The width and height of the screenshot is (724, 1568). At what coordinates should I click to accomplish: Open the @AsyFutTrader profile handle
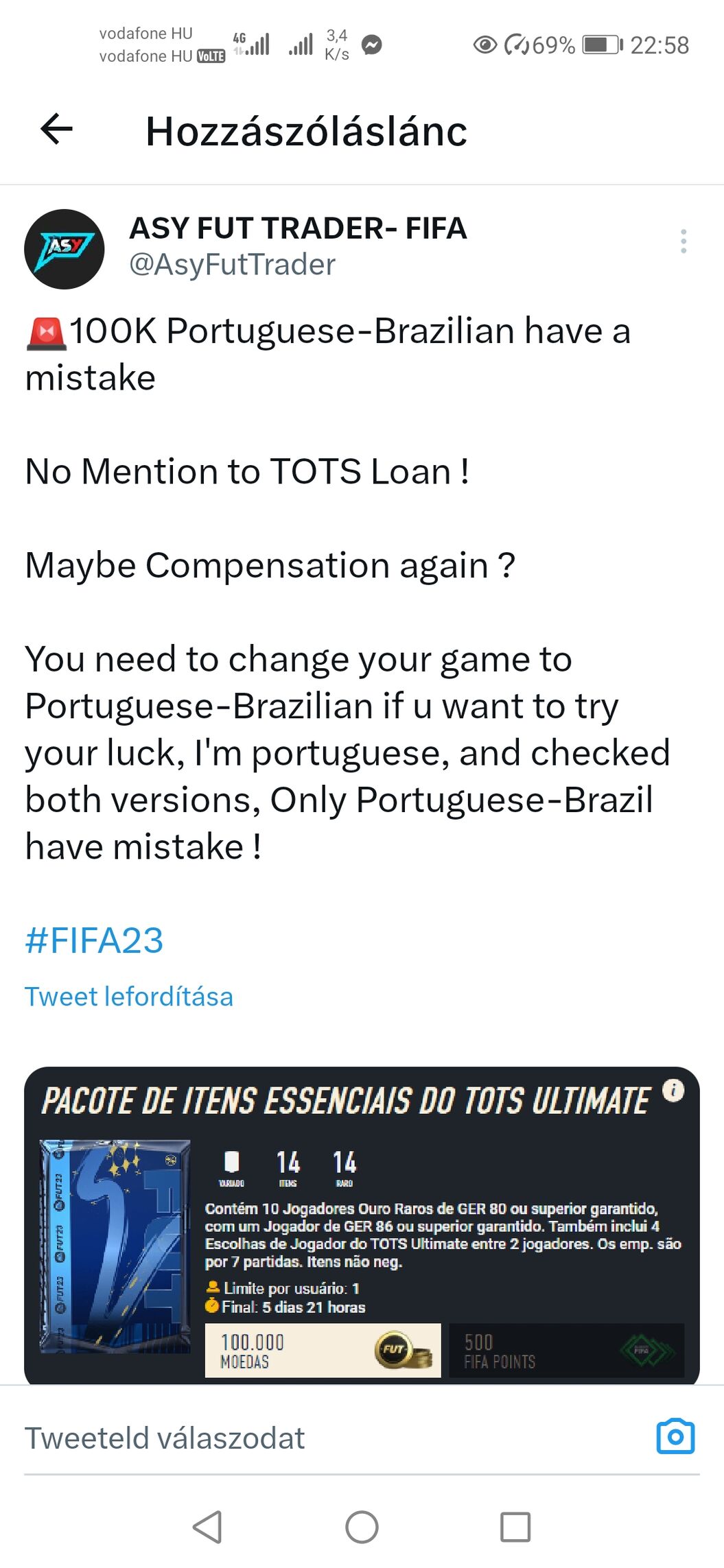click(x=232, y=265)
